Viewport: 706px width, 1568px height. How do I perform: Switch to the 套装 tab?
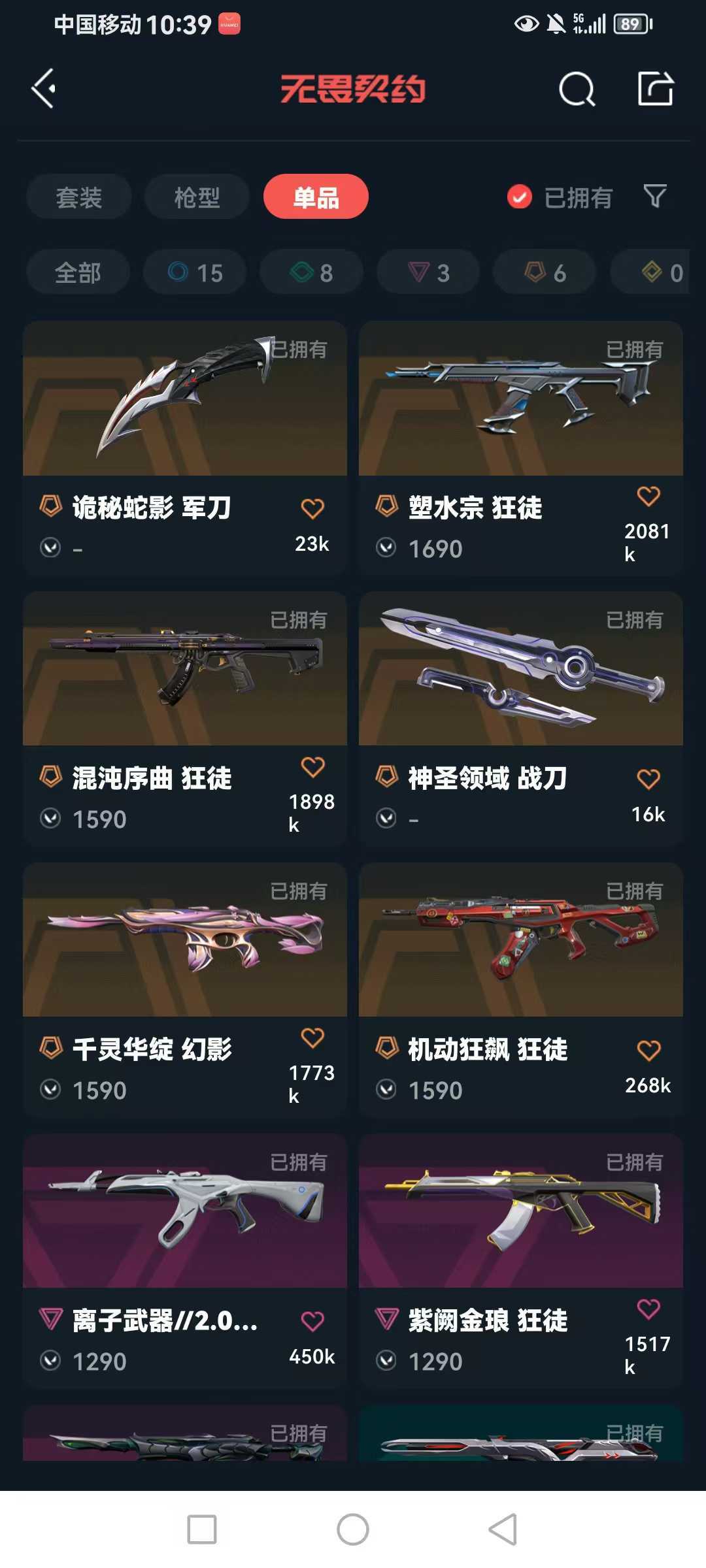[79, 197]
